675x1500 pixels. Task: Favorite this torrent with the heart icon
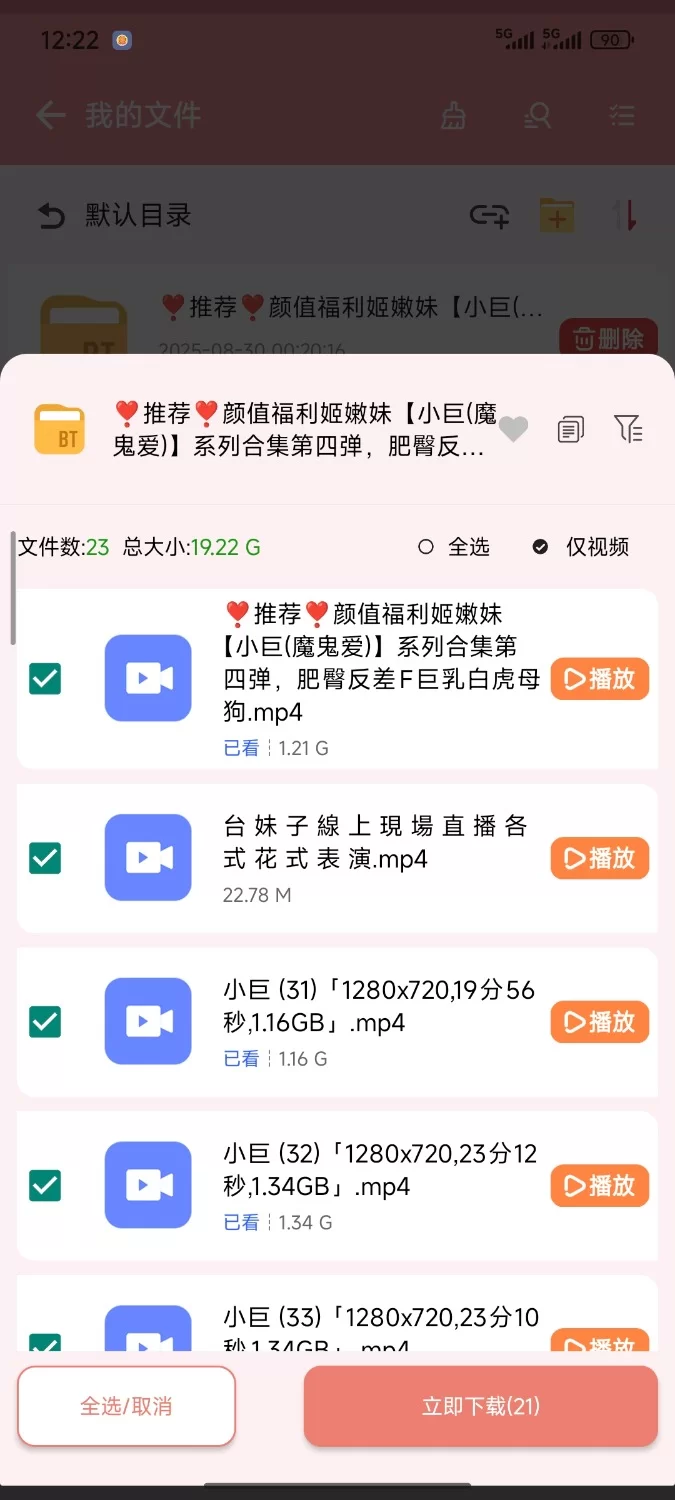pos(513,429)
